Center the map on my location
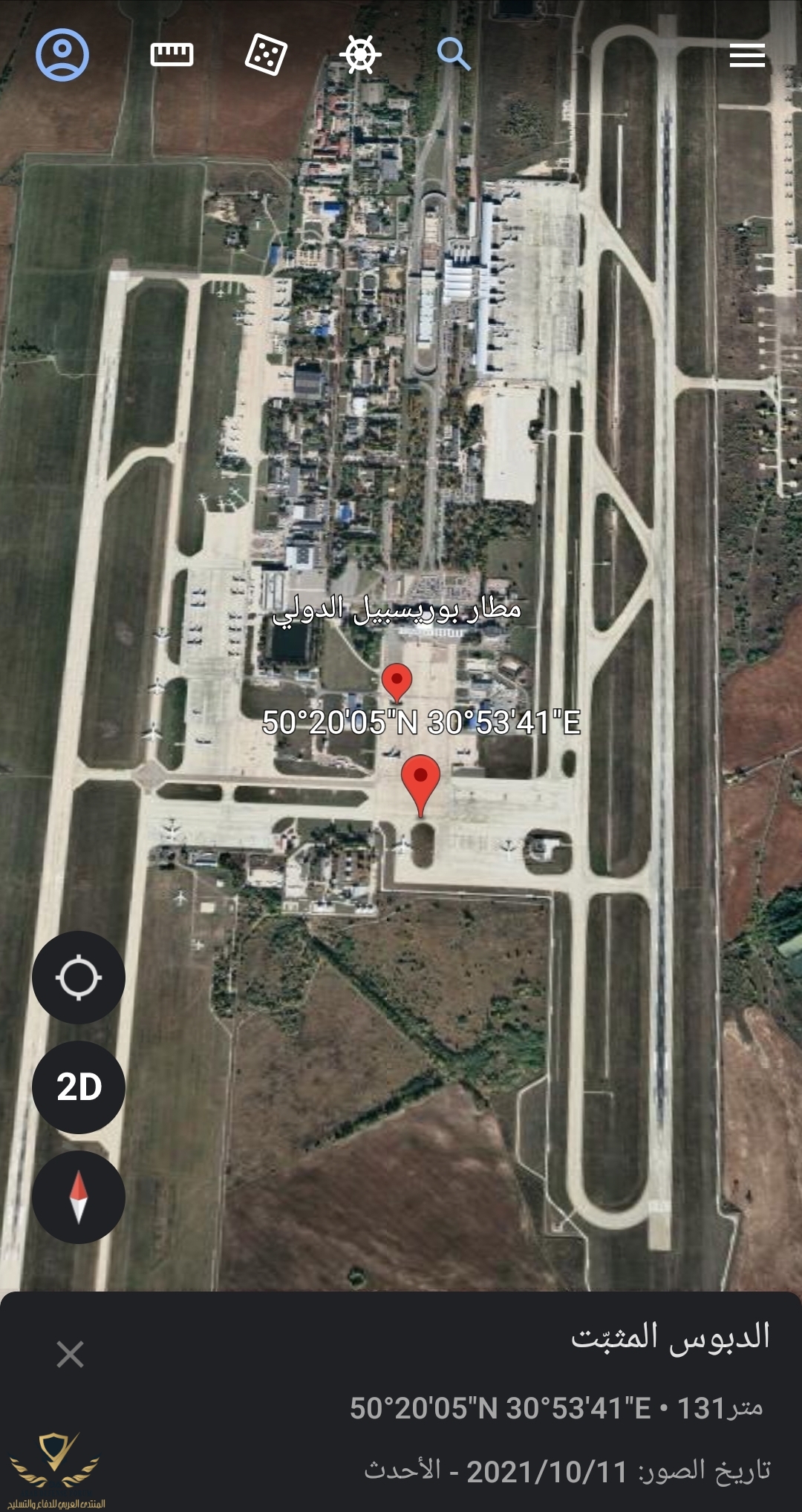Viewport: 802px width, 1512px height. [79, 978]
